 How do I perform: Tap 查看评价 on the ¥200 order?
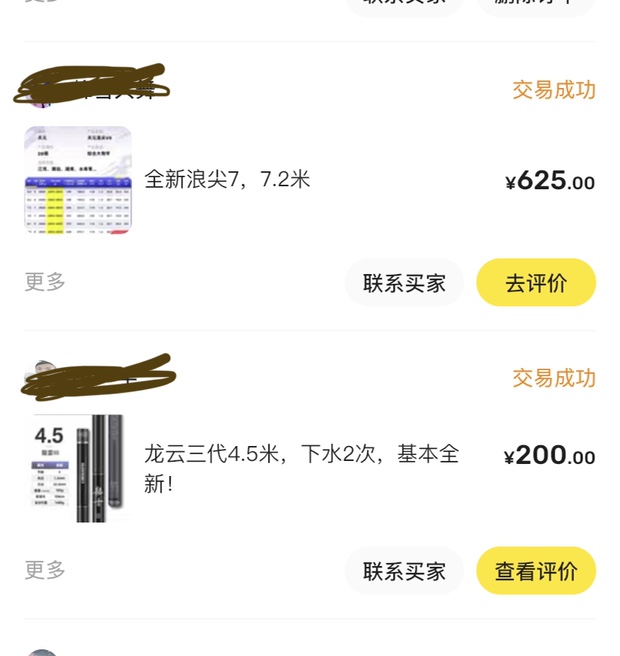(x=536, y=571)
